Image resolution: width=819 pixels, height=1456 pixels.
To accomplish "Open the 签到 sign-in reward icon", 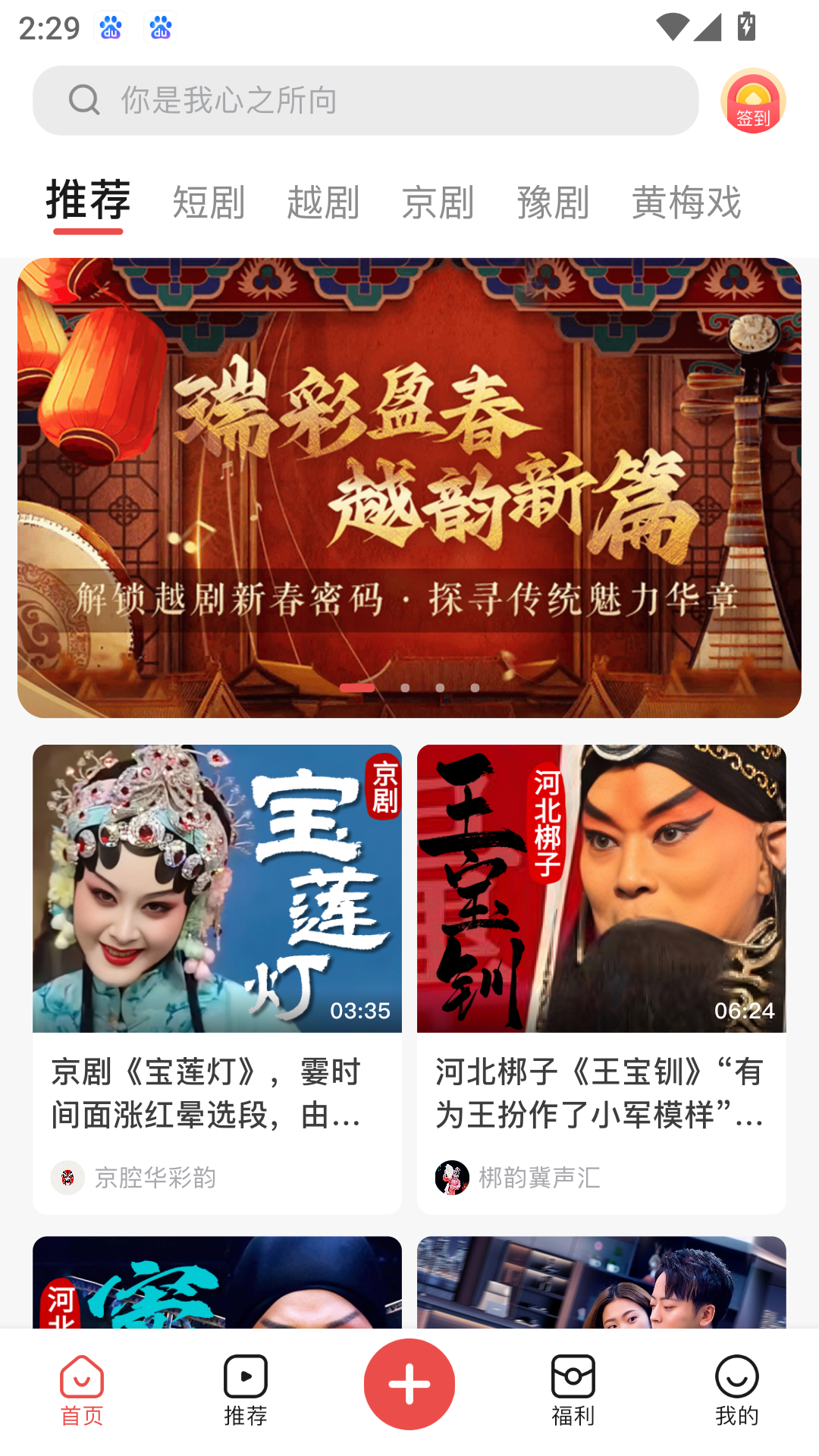I will [754, 99].
